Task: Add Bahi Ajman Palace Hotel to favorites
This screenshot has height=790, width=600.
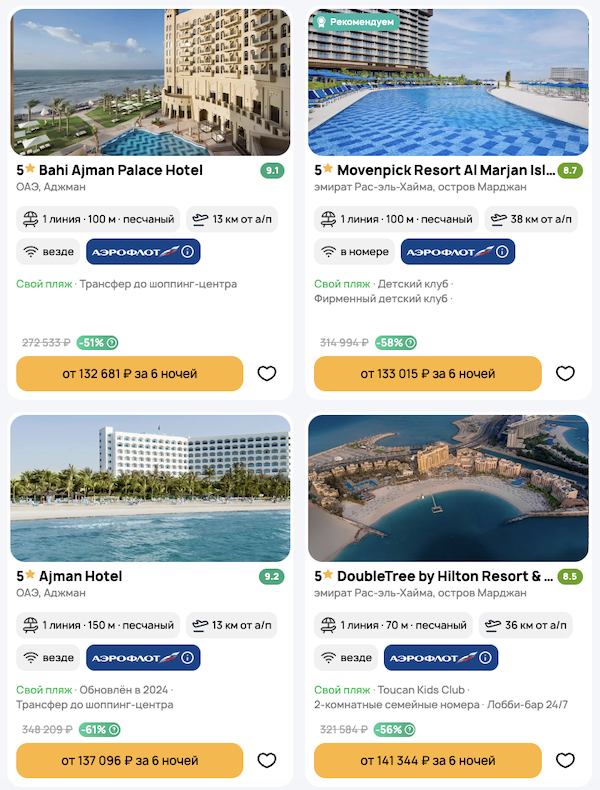Action: pyautogui.click(x=267, y=373)
